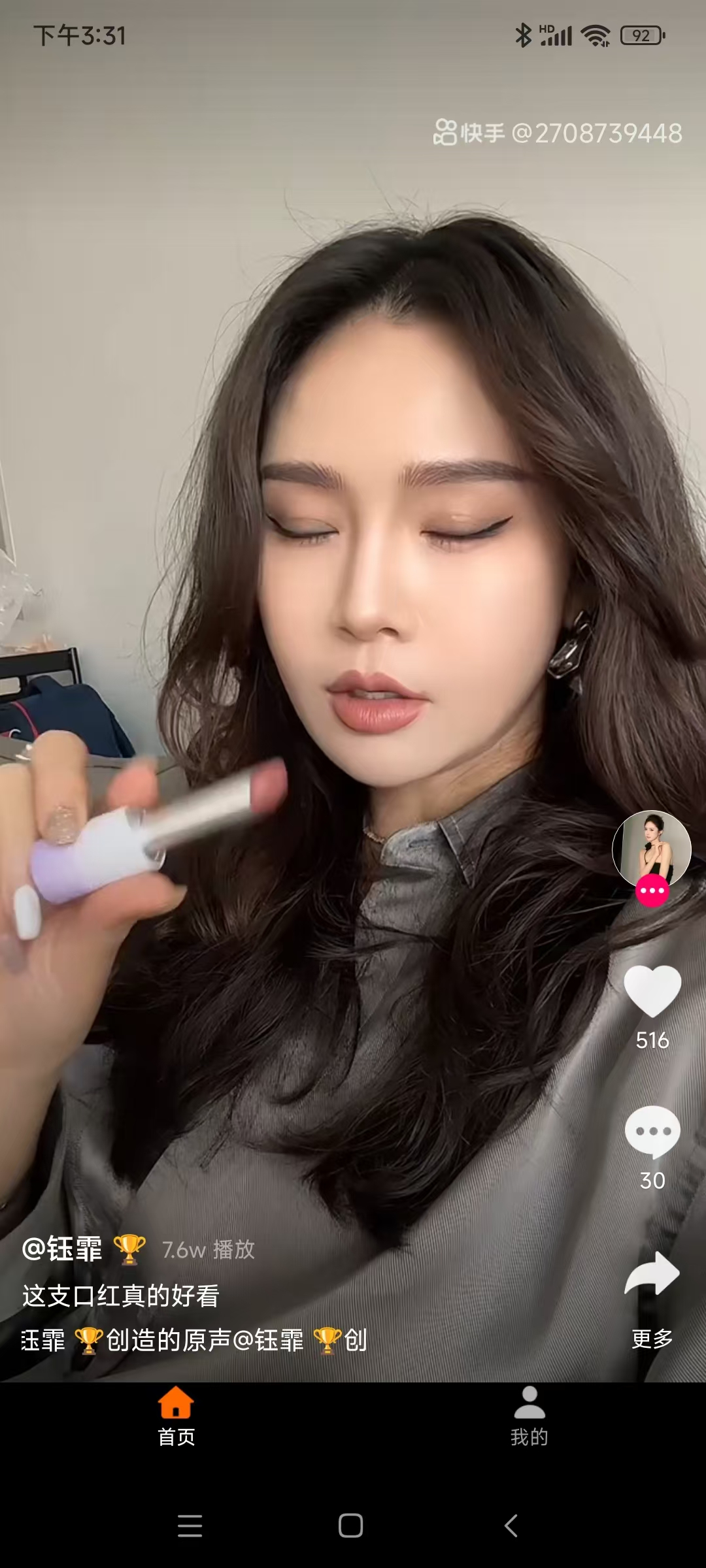Switch to the 首页 tab

[176, 1417]
